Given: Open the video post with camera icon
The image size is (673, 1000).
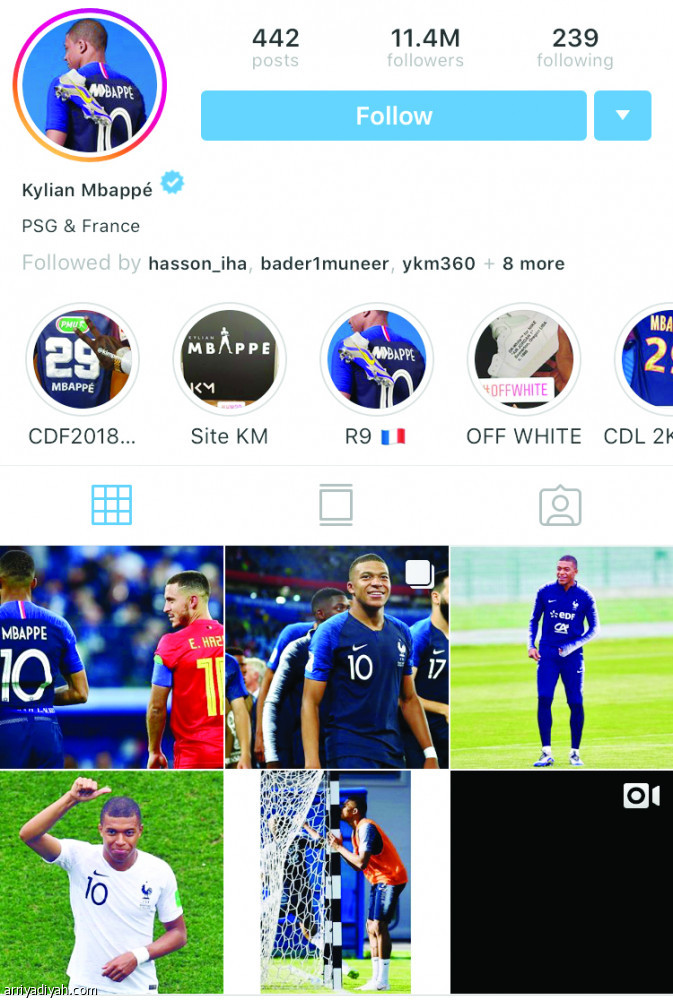Looking at the screenshot, I should (561, 882).
